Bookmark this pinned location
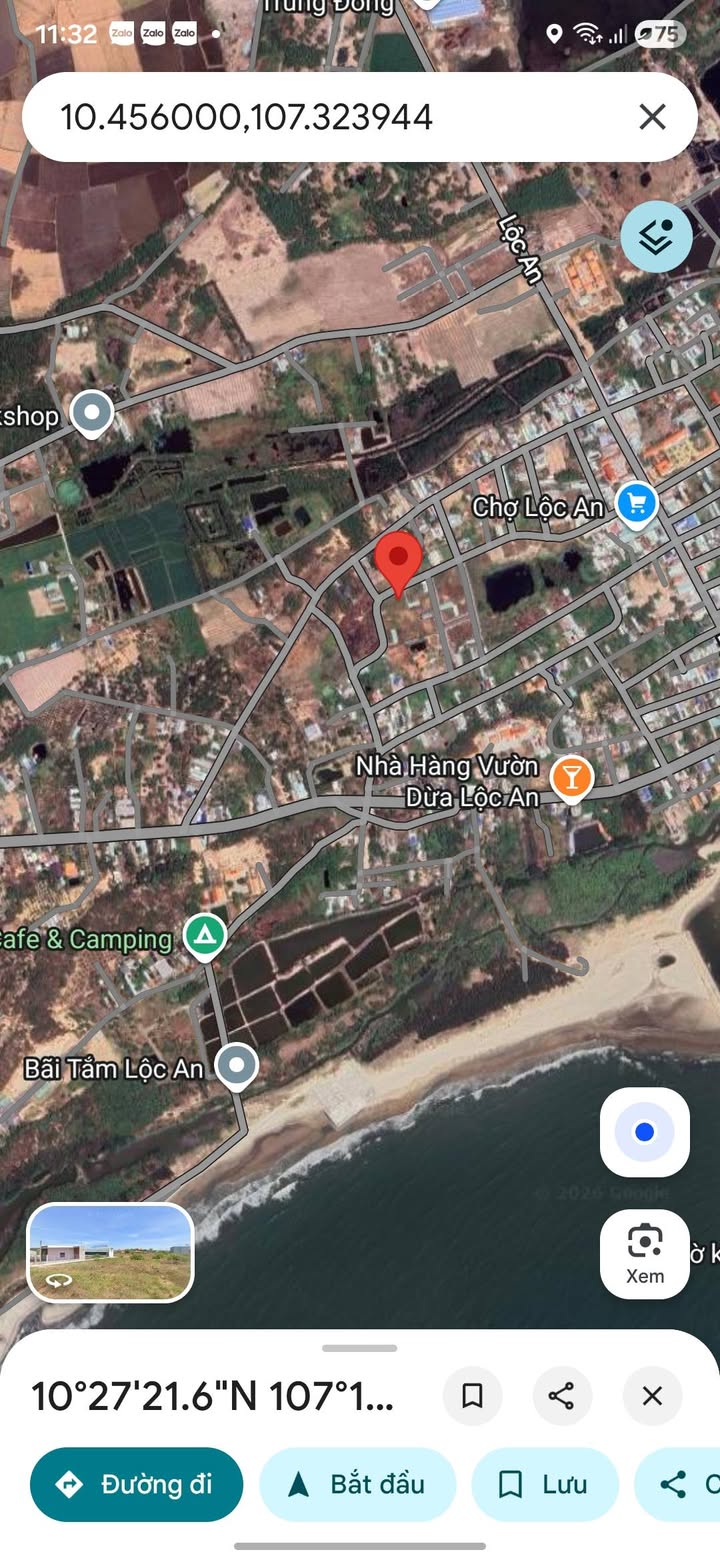 (x=472, y=1395)
